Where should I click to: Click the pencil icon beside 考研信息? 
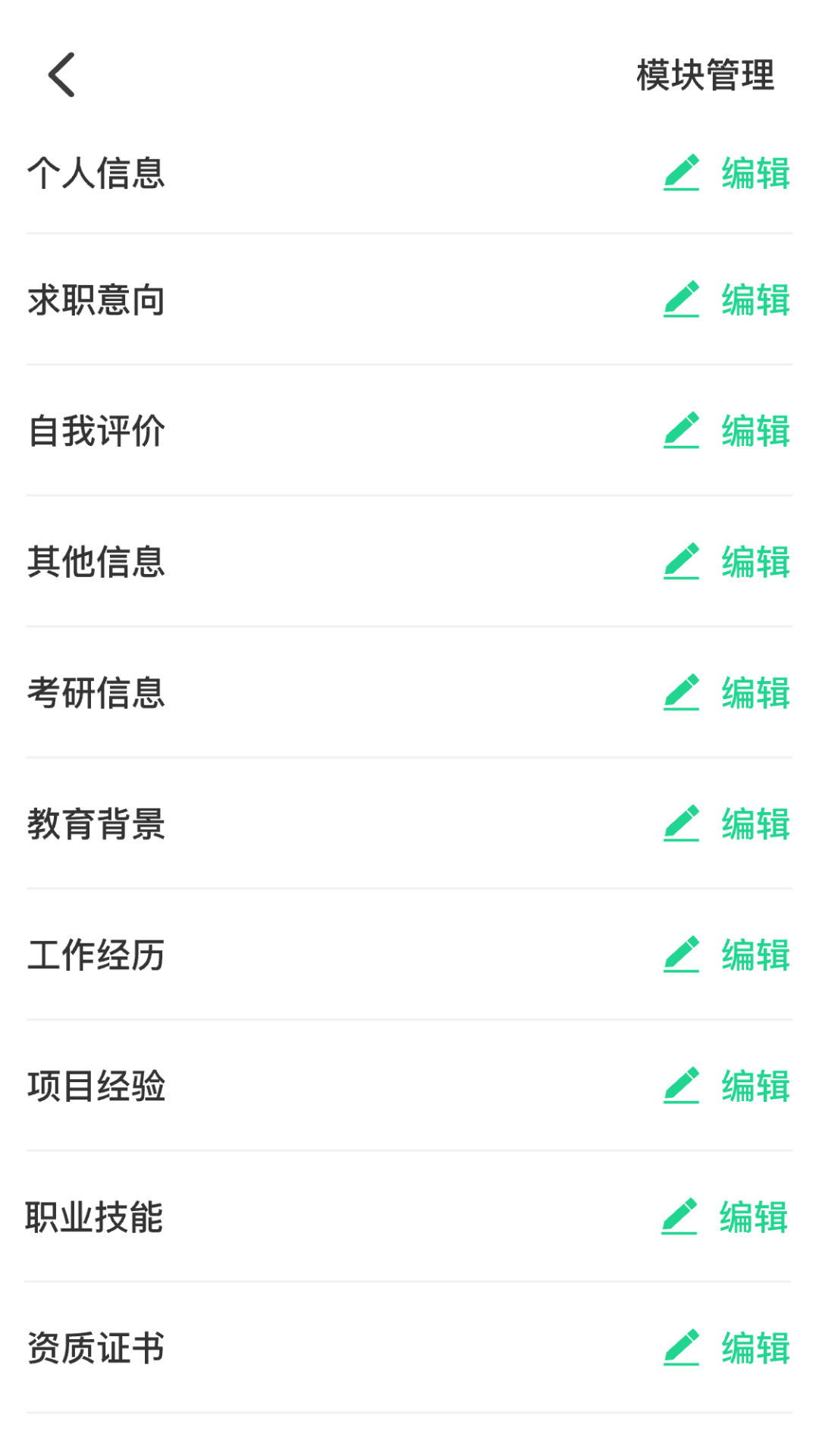tap(682, 693)
